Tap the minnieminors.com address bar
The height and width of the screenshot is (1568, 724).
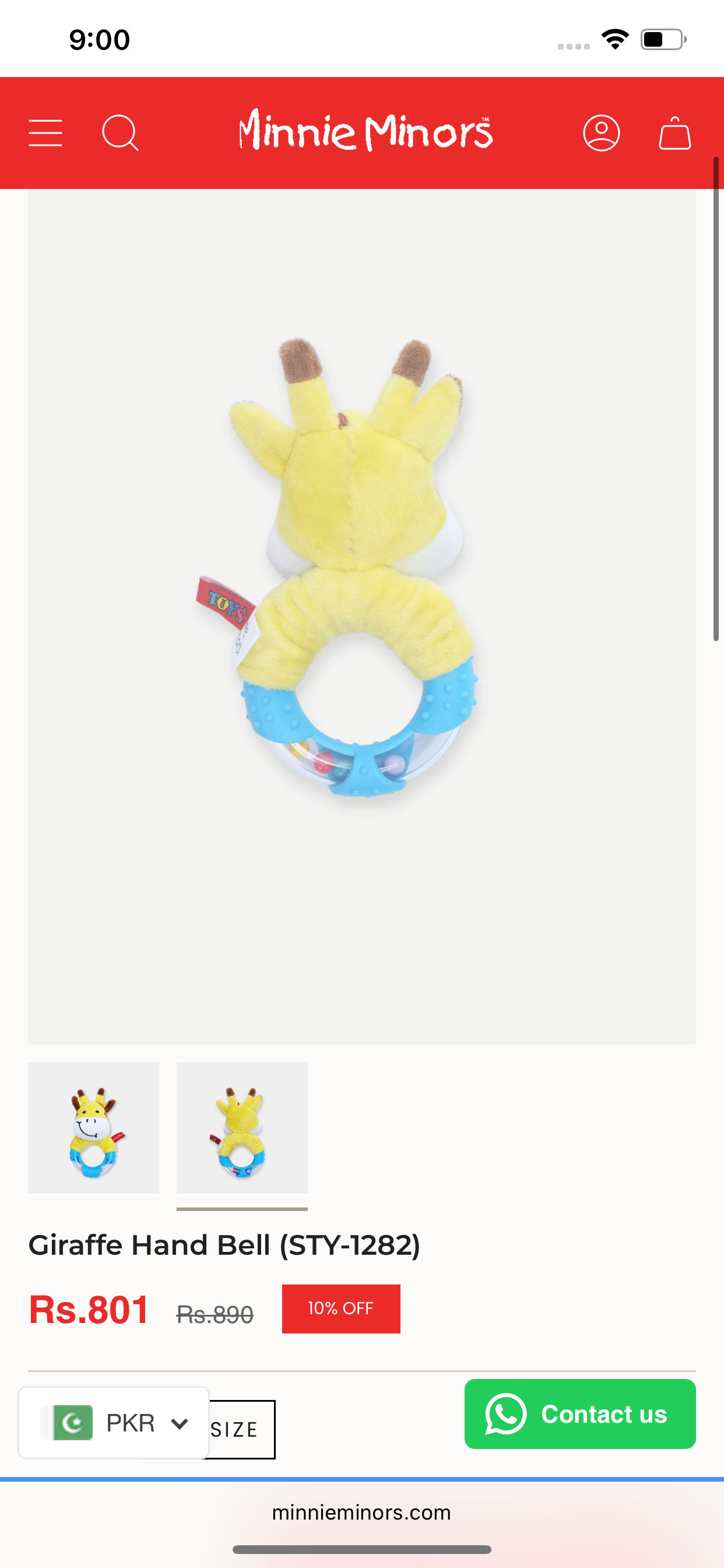pyautogui.click(x=361, y=1512)
